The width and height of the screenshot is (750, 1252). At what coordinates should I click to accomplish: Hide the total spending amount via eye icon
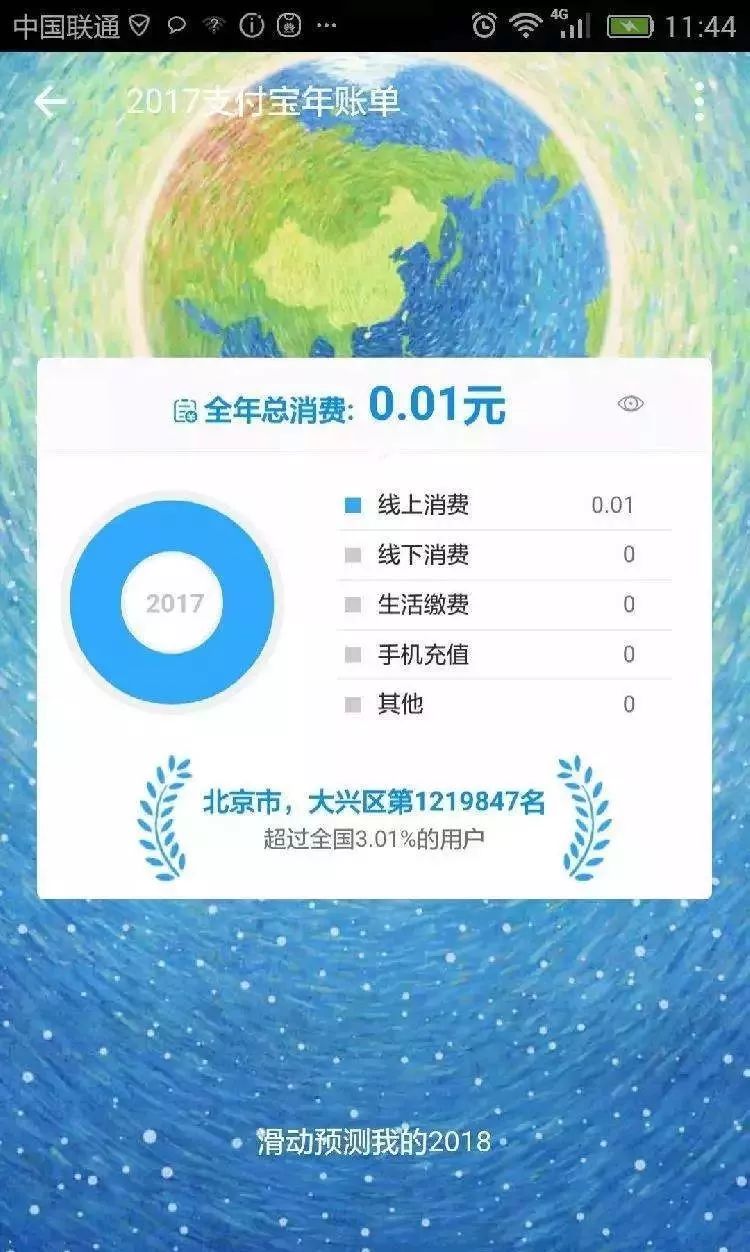(630, 404)
